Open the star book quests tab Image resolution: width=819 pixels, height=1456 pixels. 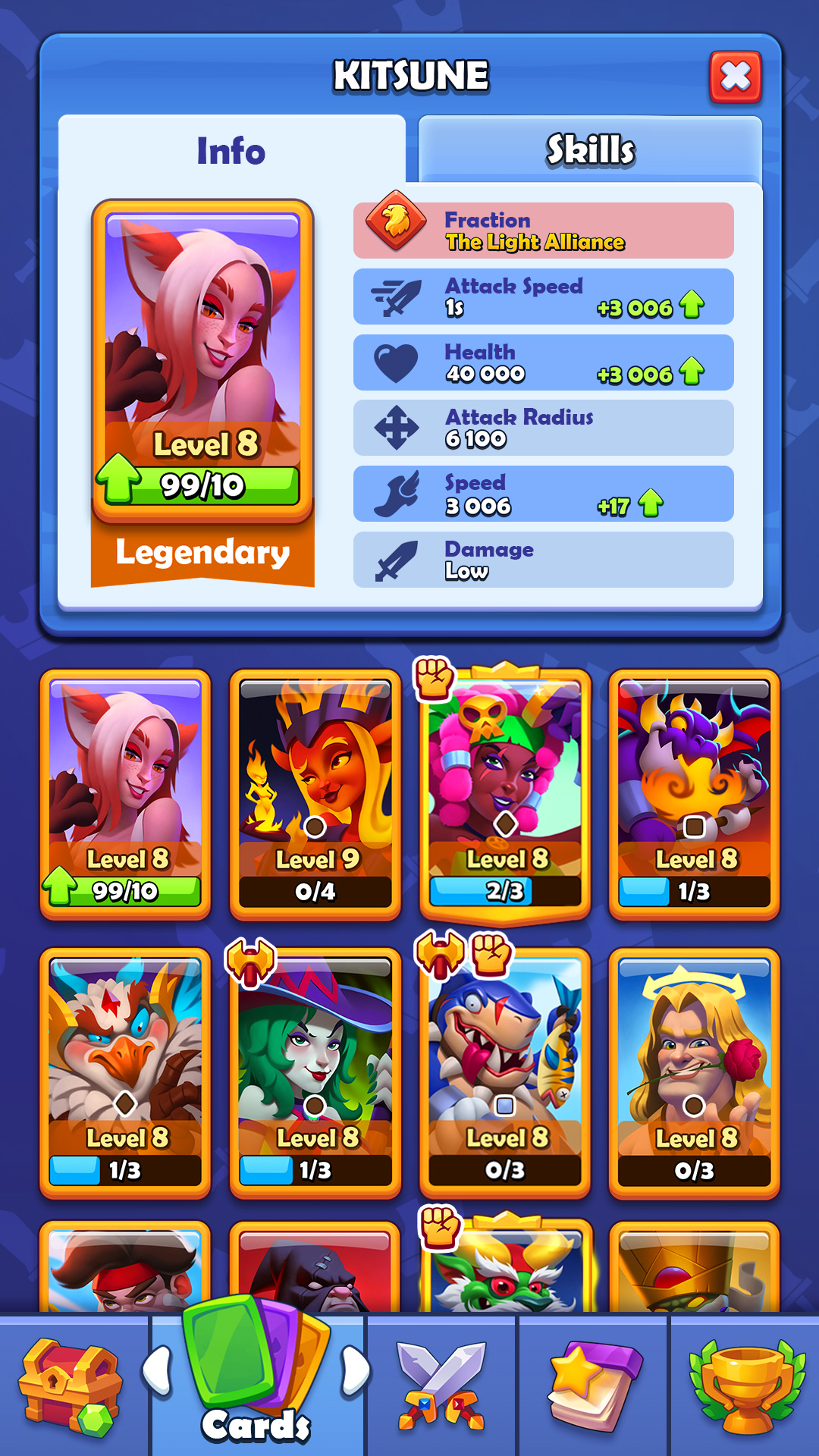click(594, 1386)
